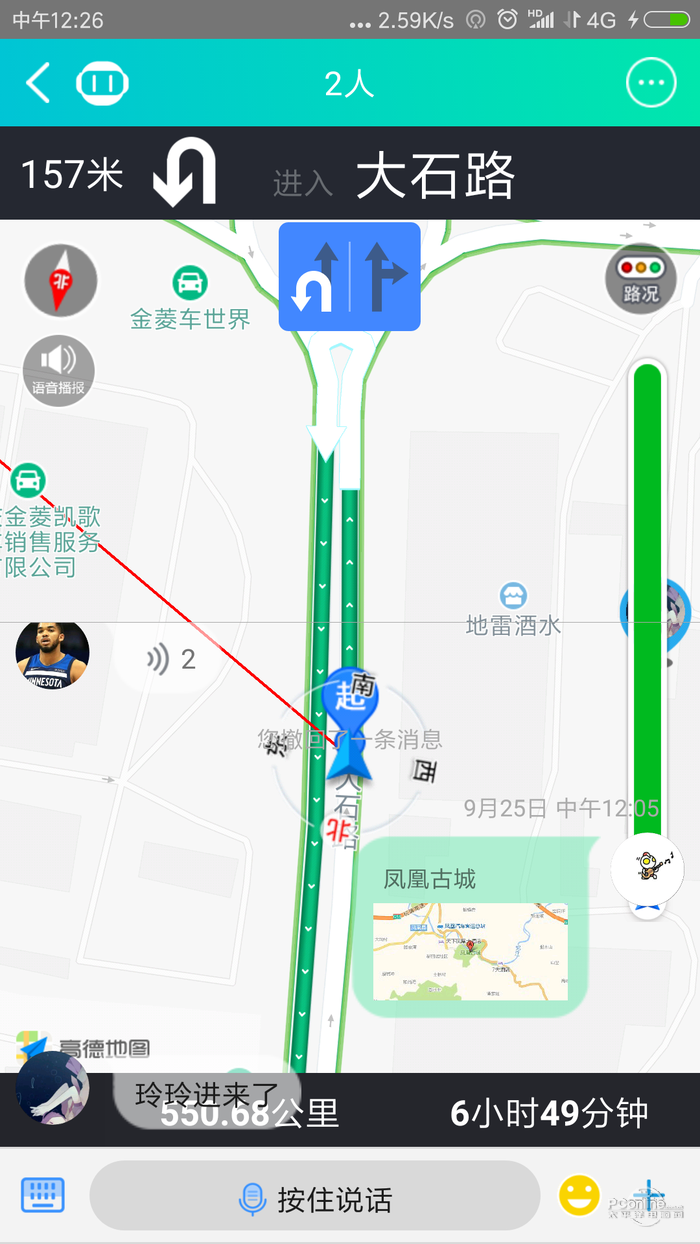Go back using the top-left arrow
The height and width of the screenshot is (1244, 700).
(x=38, y=83)
